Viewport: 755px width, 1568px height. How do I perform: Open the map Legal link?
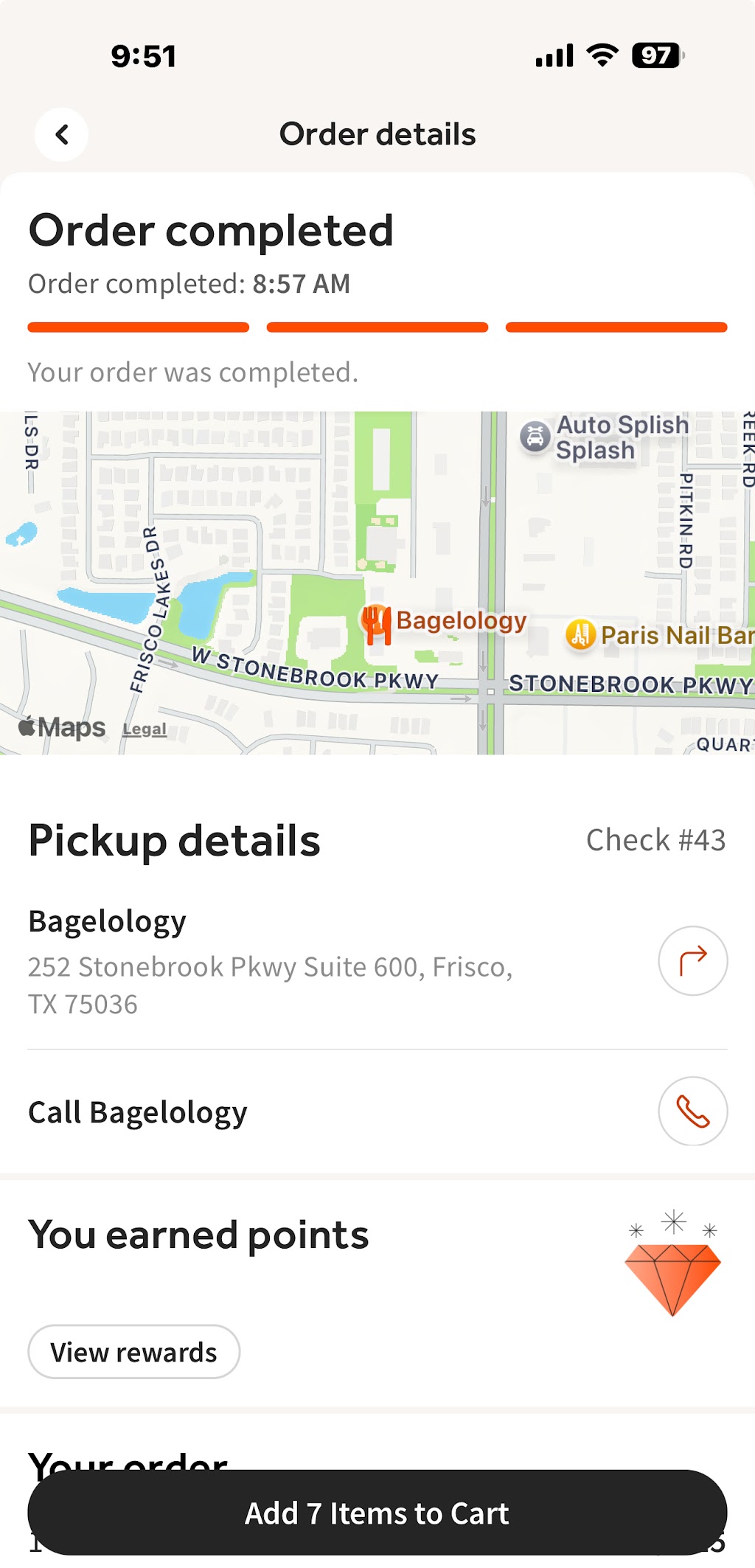[145, 729]
